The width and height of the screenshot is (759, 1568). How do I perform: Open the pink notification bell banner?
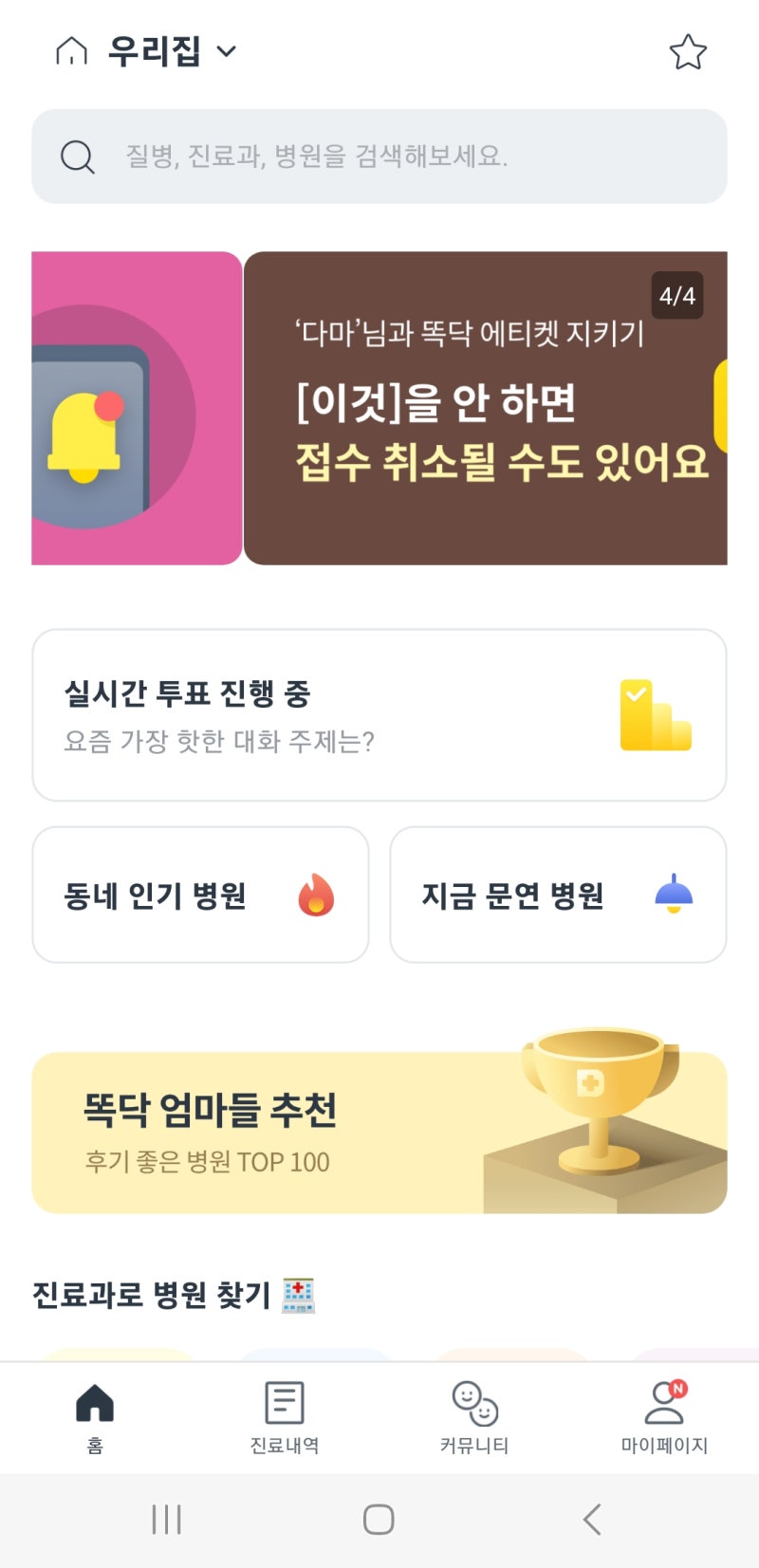(137, 408)
